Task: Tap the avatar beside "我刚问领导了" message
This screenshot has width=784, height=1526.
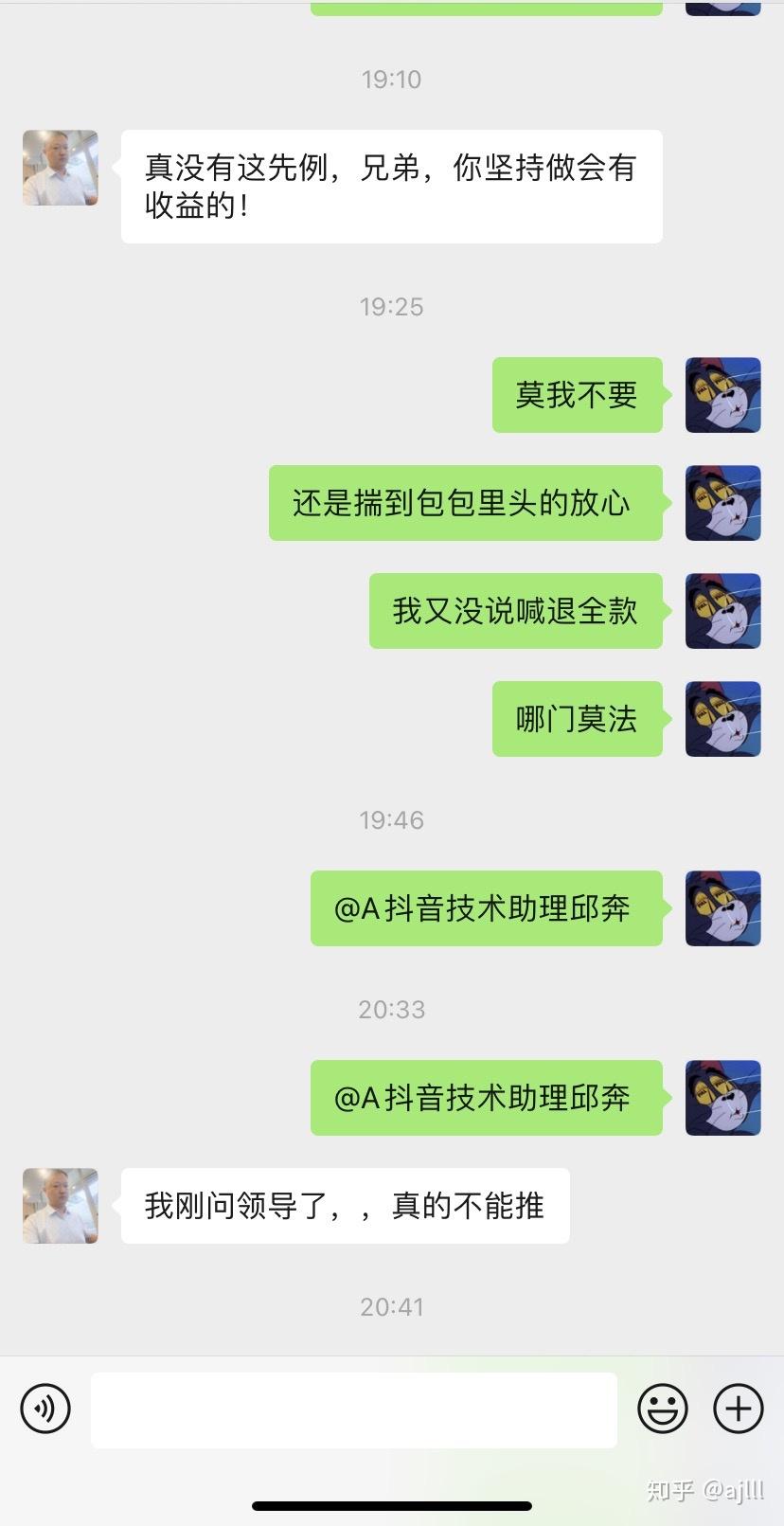Action: [x=61, y=1206]
